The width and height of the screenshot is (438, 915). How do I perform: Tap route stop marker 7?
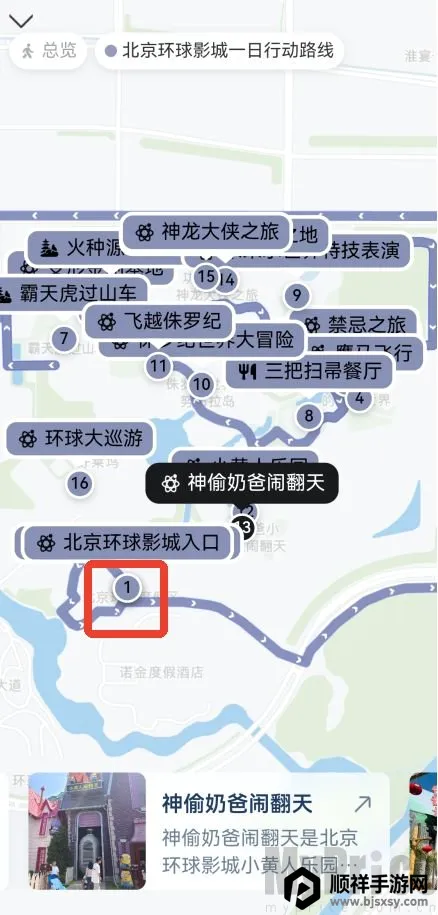(64, 338)
